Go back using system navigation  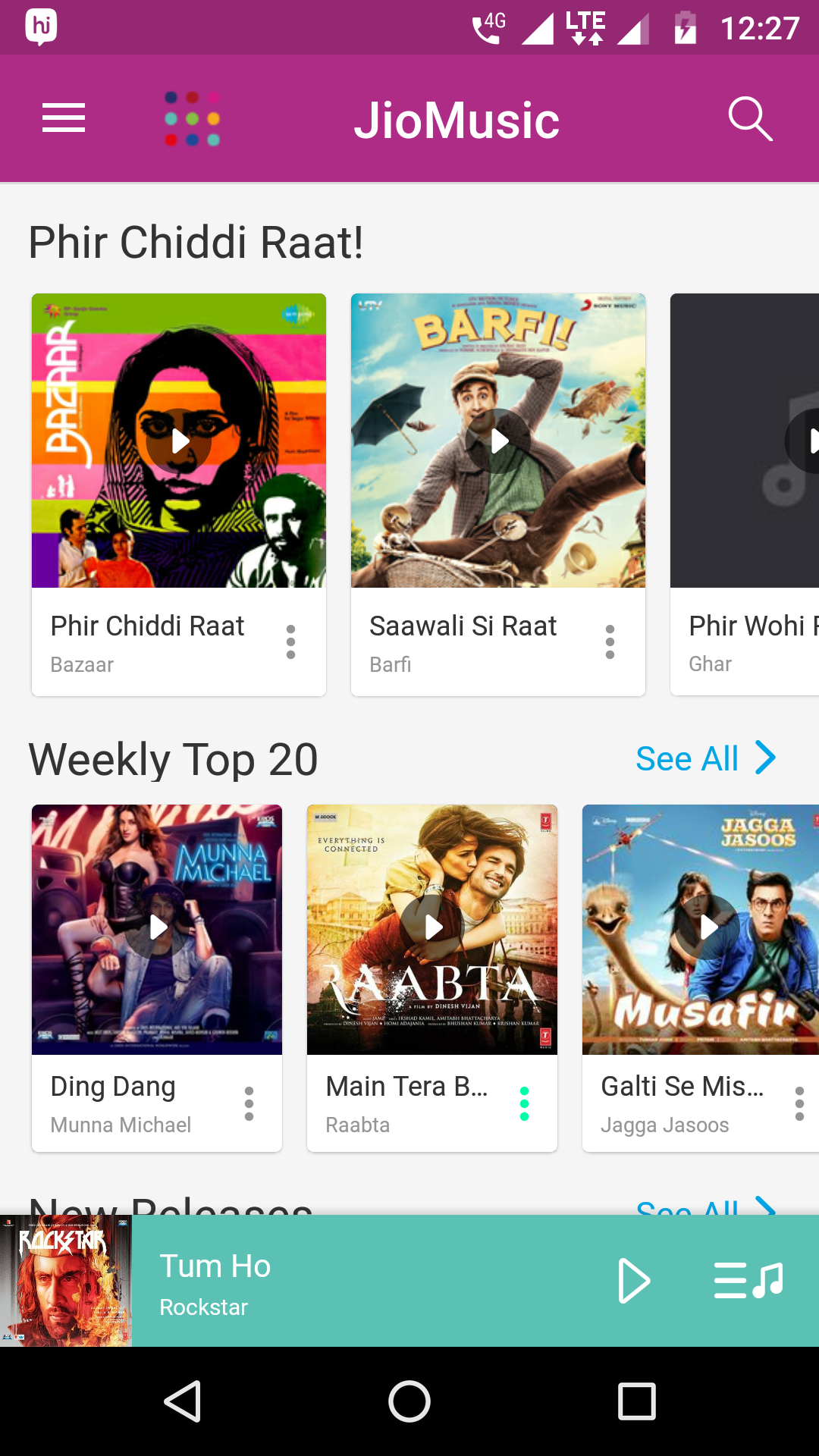[x=182, y=1401]
